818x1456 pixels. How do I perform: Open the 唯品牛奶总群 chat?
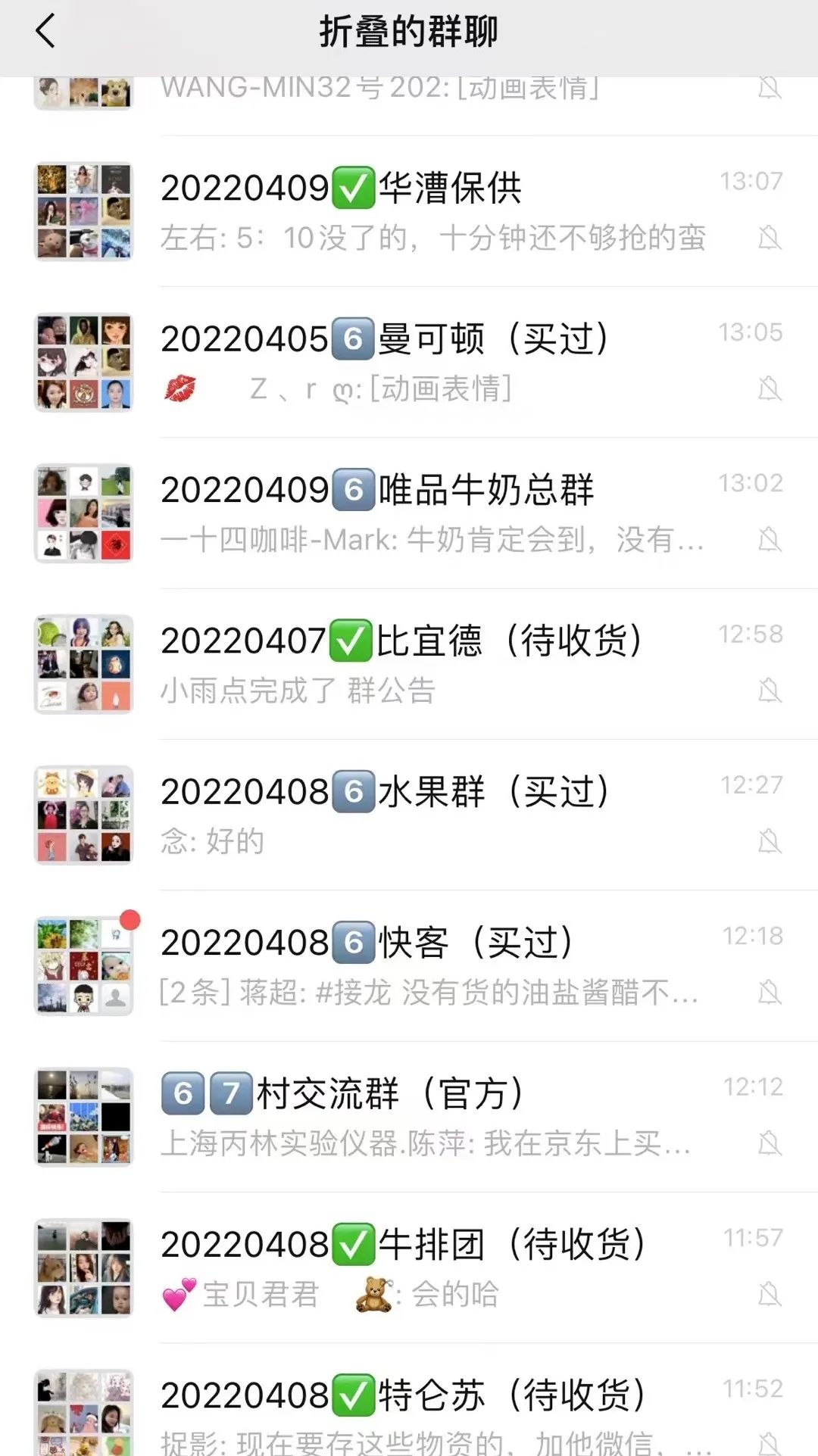[x=432, y=513]
